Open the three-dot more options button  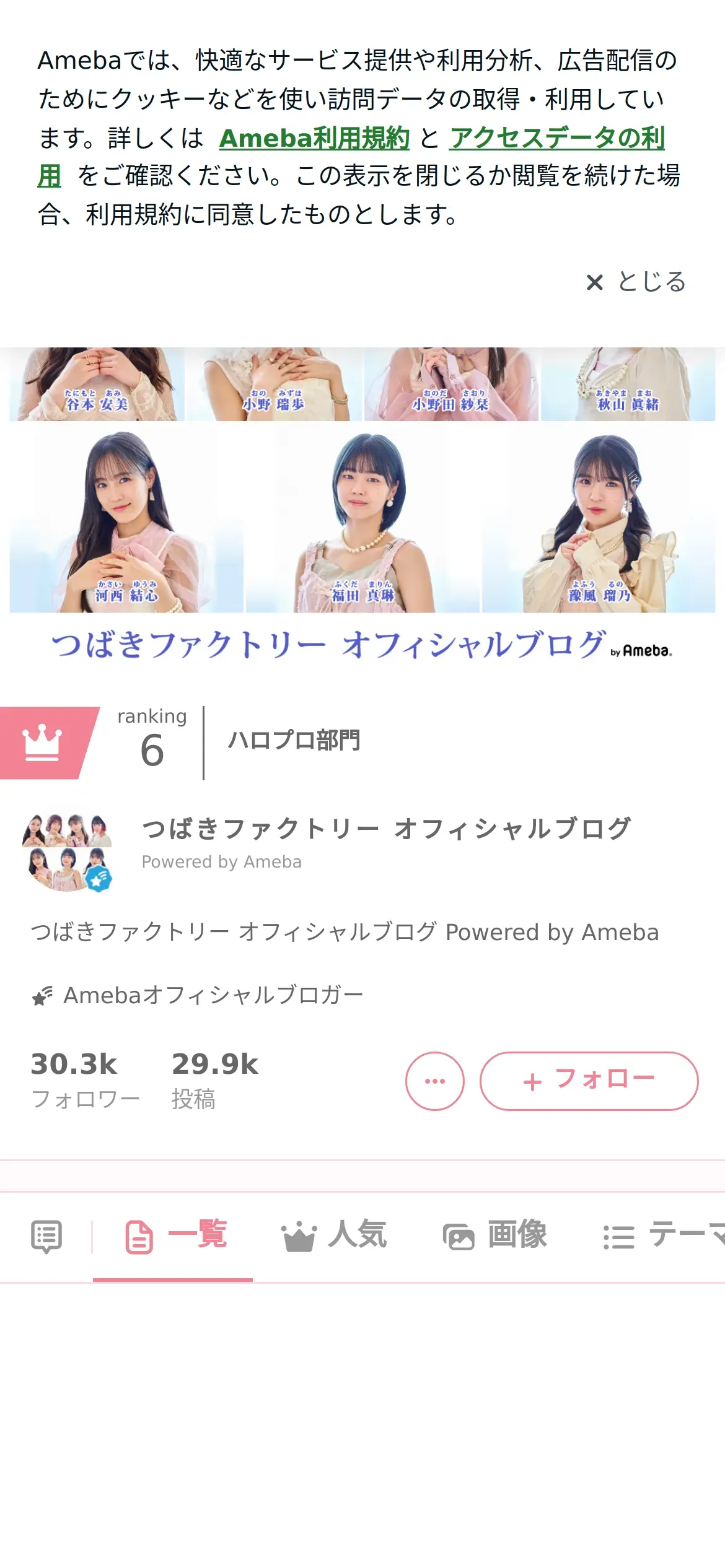pos(434,1081)
